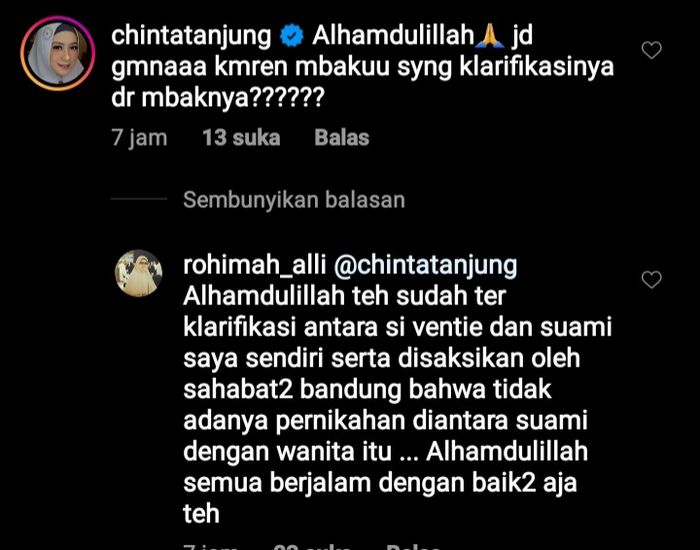View the 13 suka likes list
This screenshot has height=550, width=700.
[x=240, y=138]
